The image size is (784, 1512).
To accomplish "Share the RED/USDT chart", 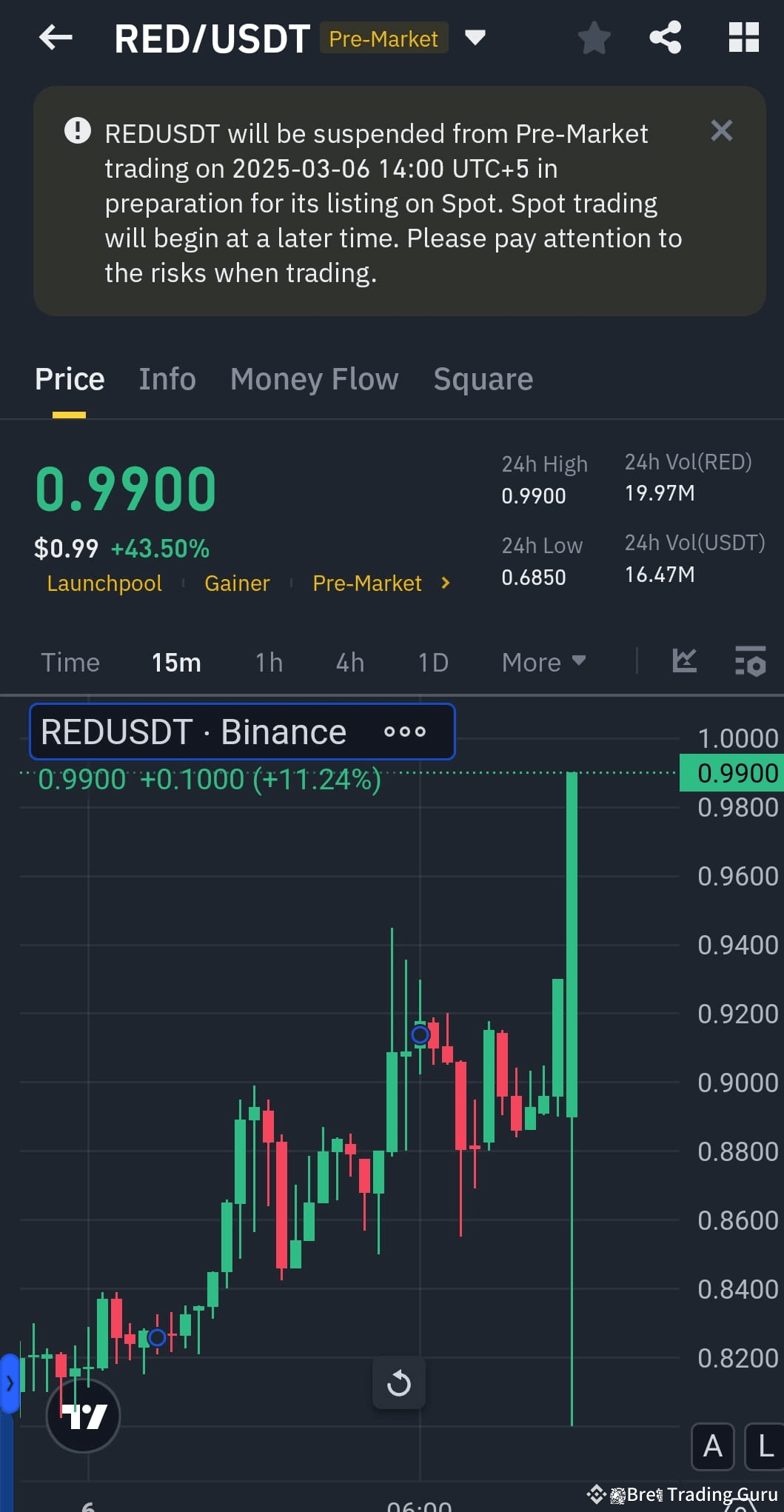I will (665, 38).
